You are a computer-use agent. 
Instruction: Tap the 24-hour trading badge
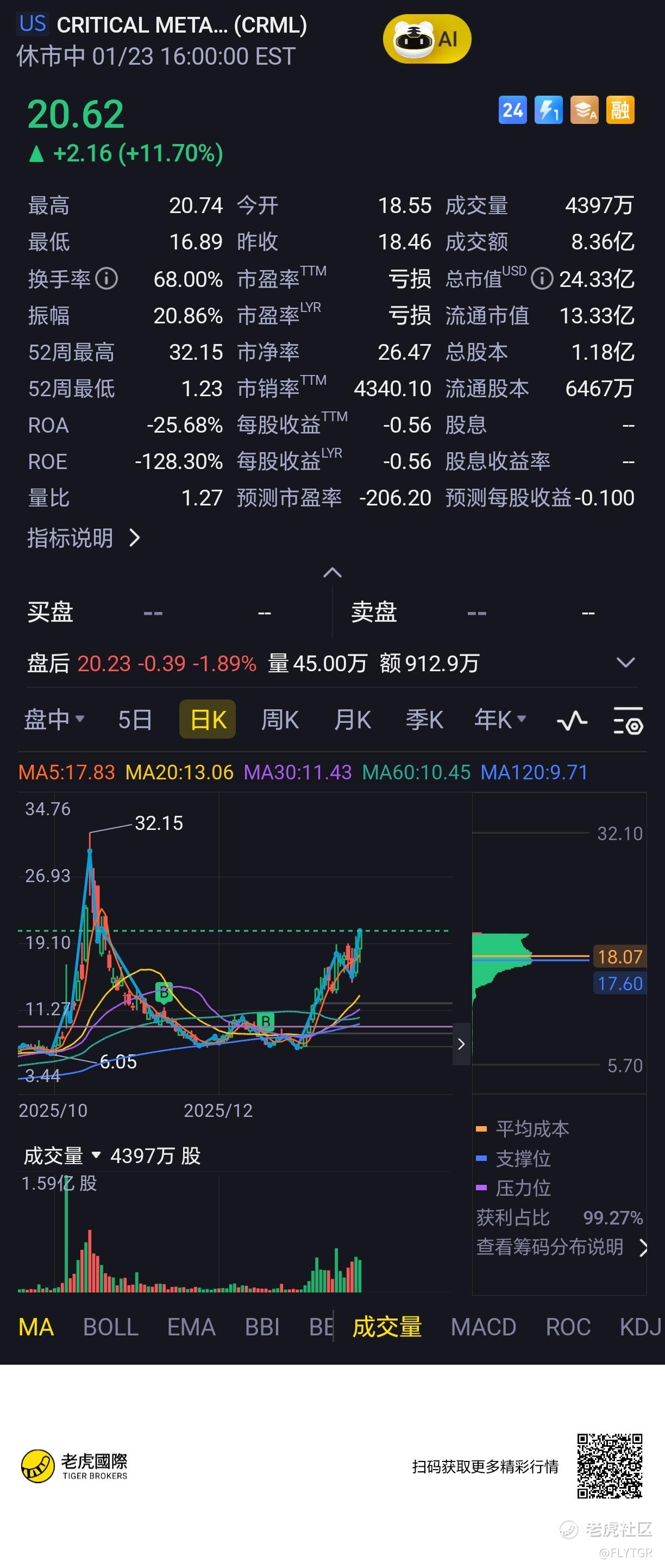coord(512,110)
